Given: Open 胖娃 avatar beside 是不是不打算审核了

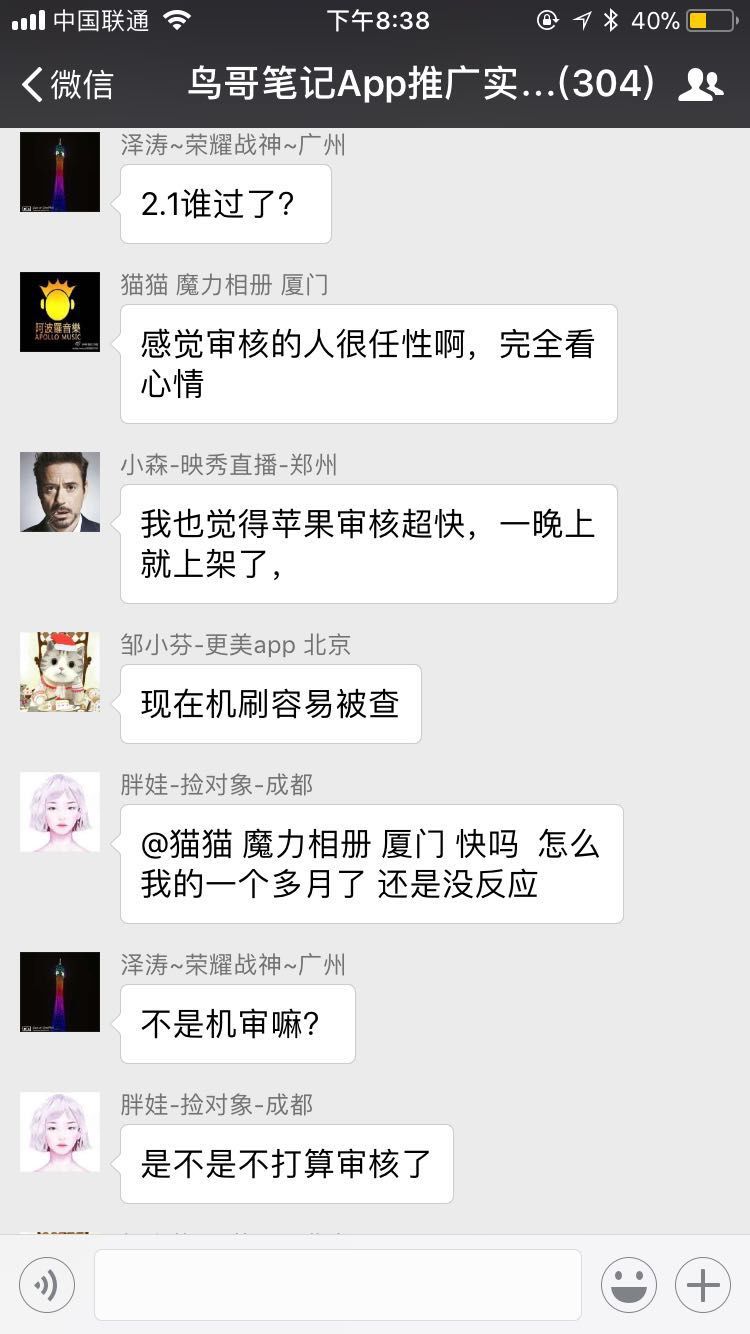Looking at the screenshot, I should [x=60, y=1132].
